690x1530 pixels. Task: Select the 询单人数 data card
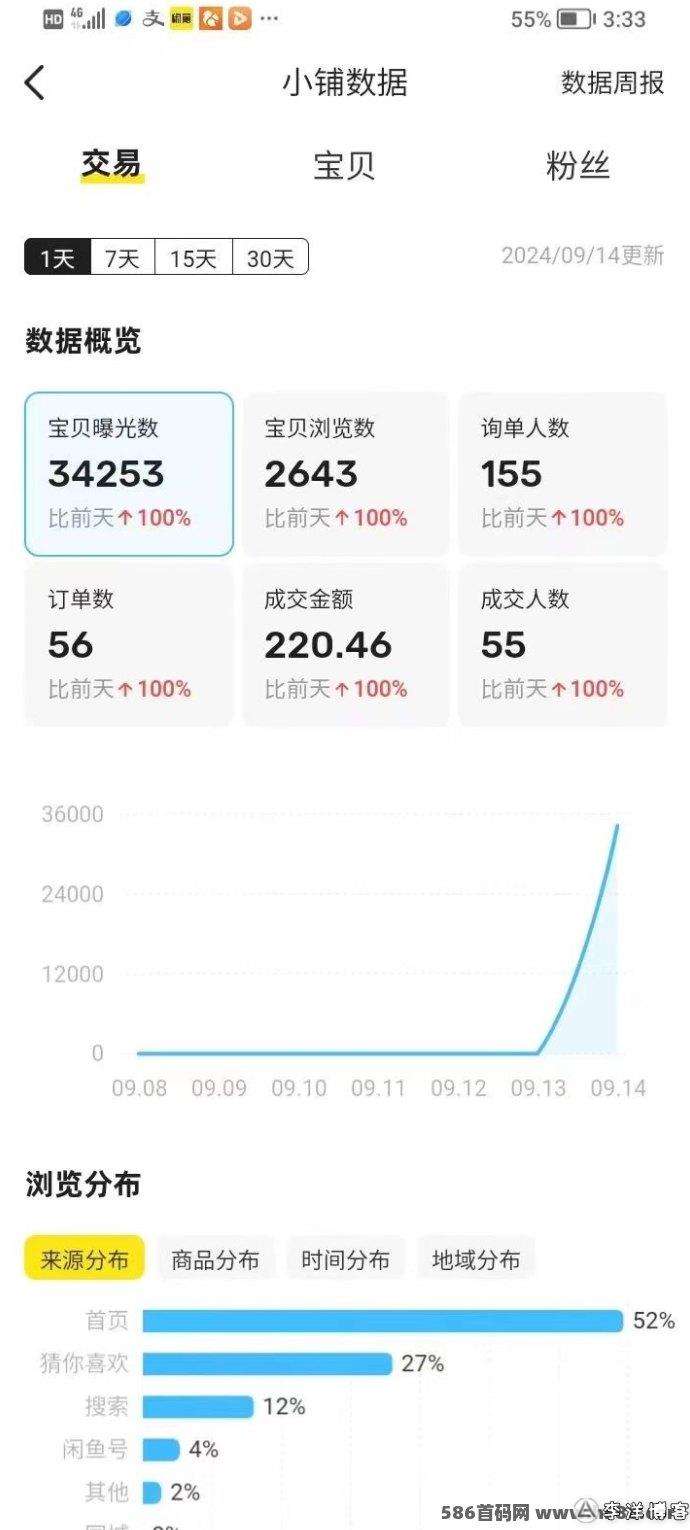563,474
